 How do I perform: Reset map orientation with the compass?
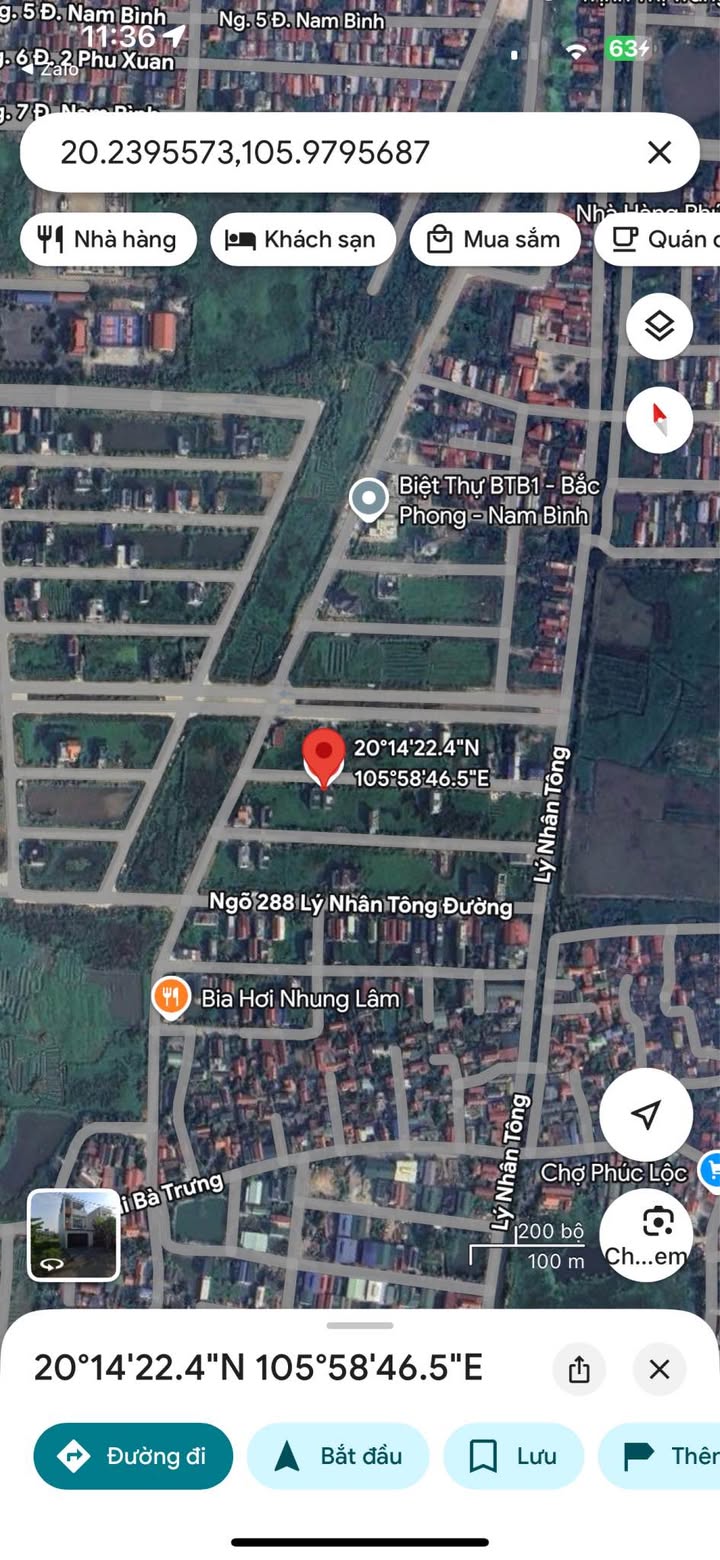pos(659,419)
